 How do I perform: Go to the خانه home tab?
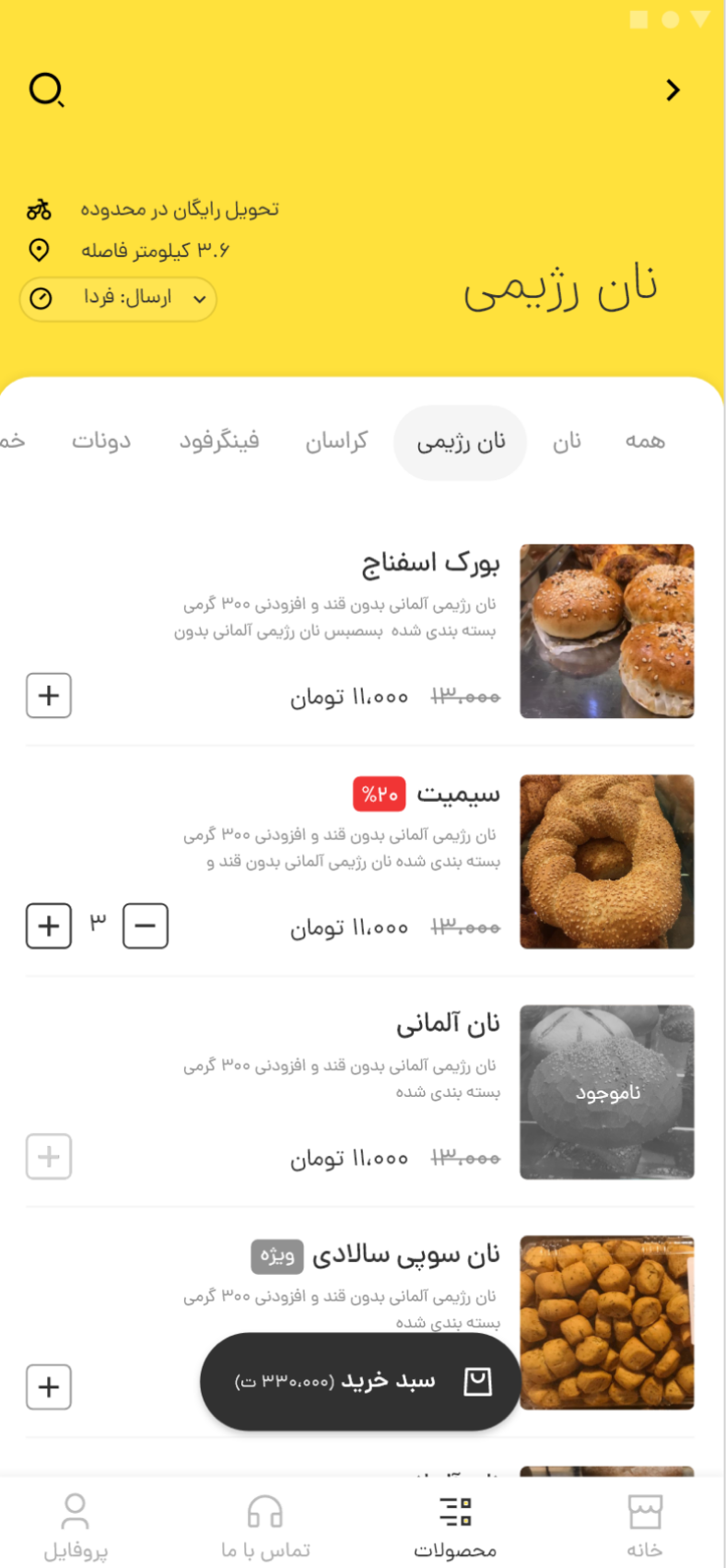click(645, 1526)
